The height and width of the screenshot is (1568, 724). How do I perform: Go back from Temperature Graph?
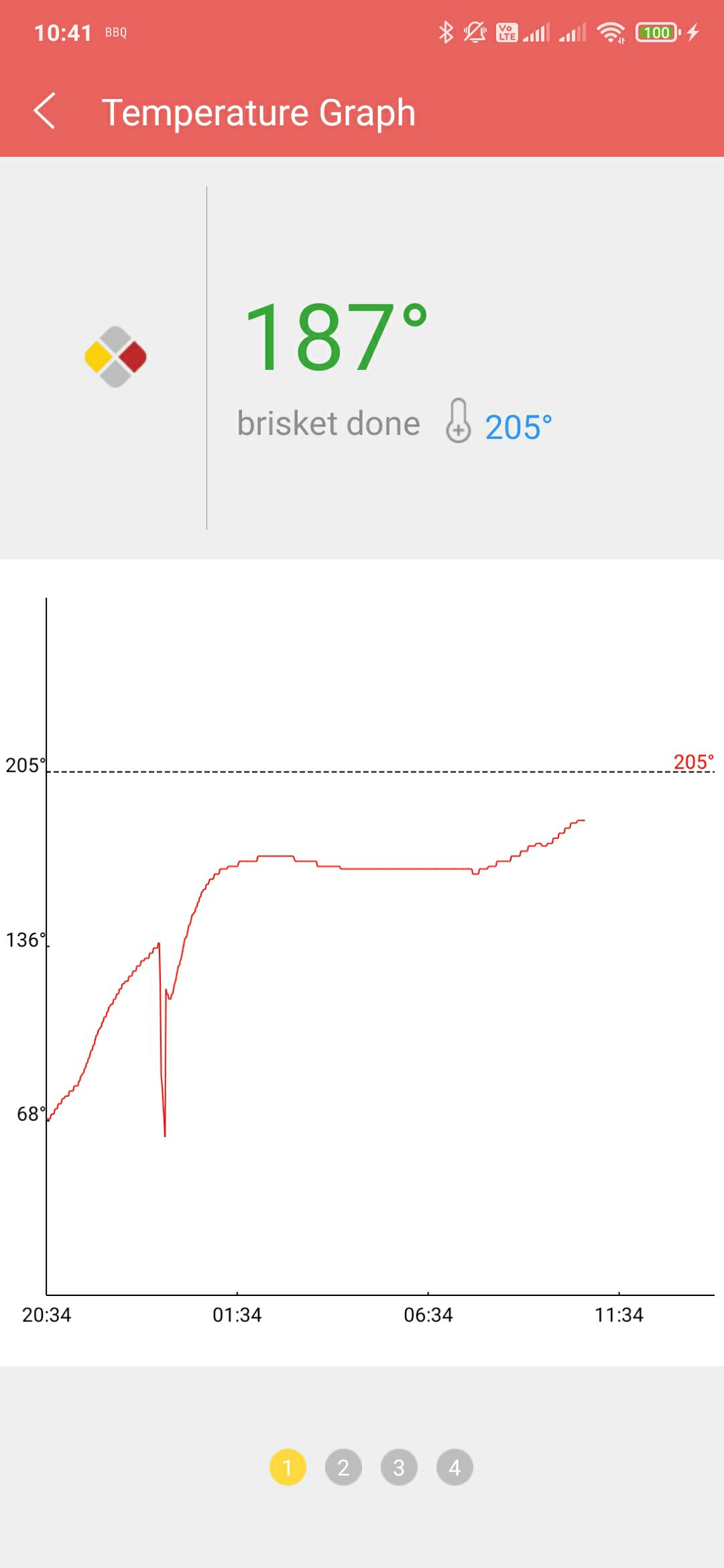[x=44, y=111]
